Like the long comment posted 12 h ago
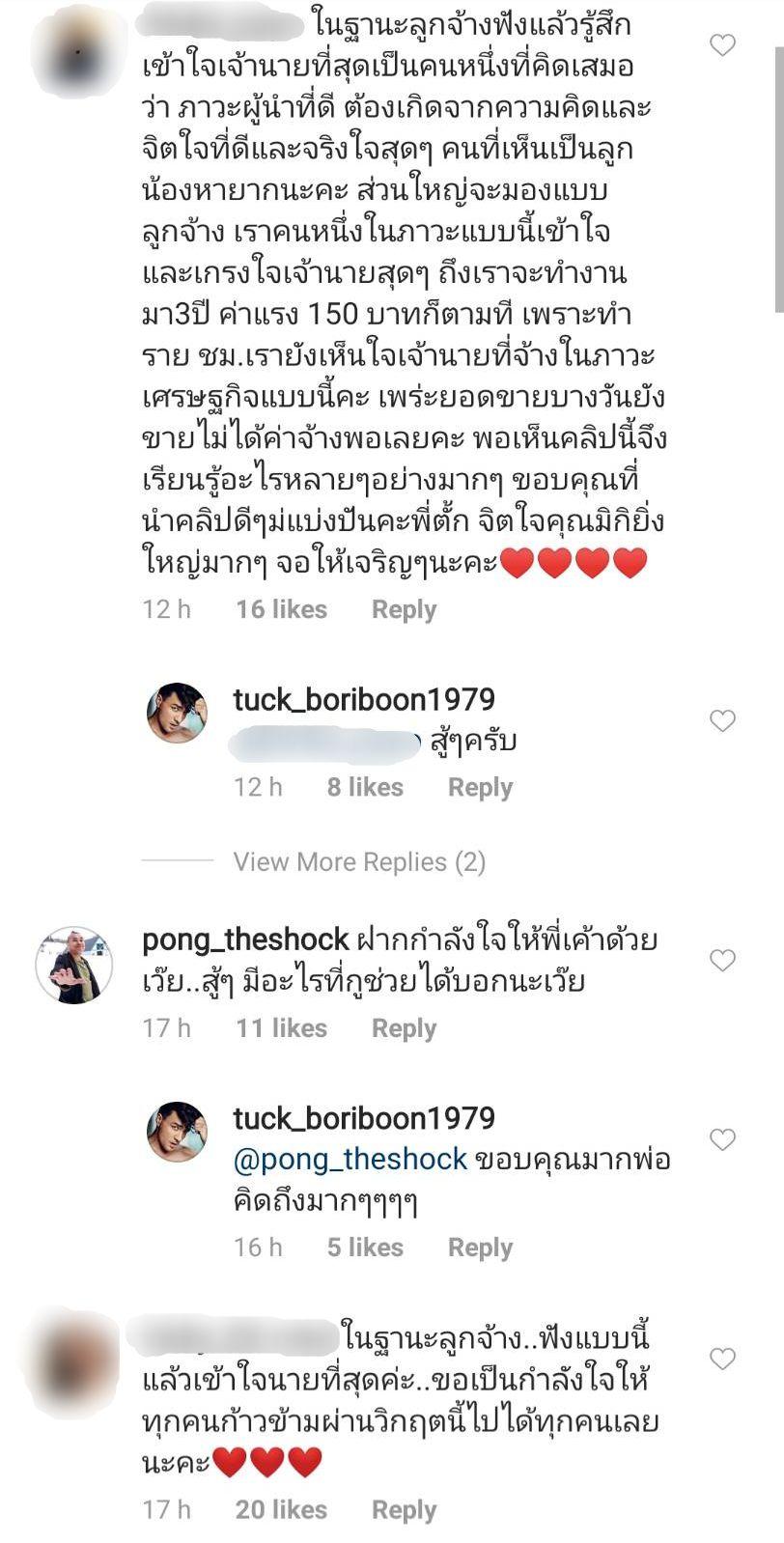The width and height of the screenshot is (784, 1543). 722,44
